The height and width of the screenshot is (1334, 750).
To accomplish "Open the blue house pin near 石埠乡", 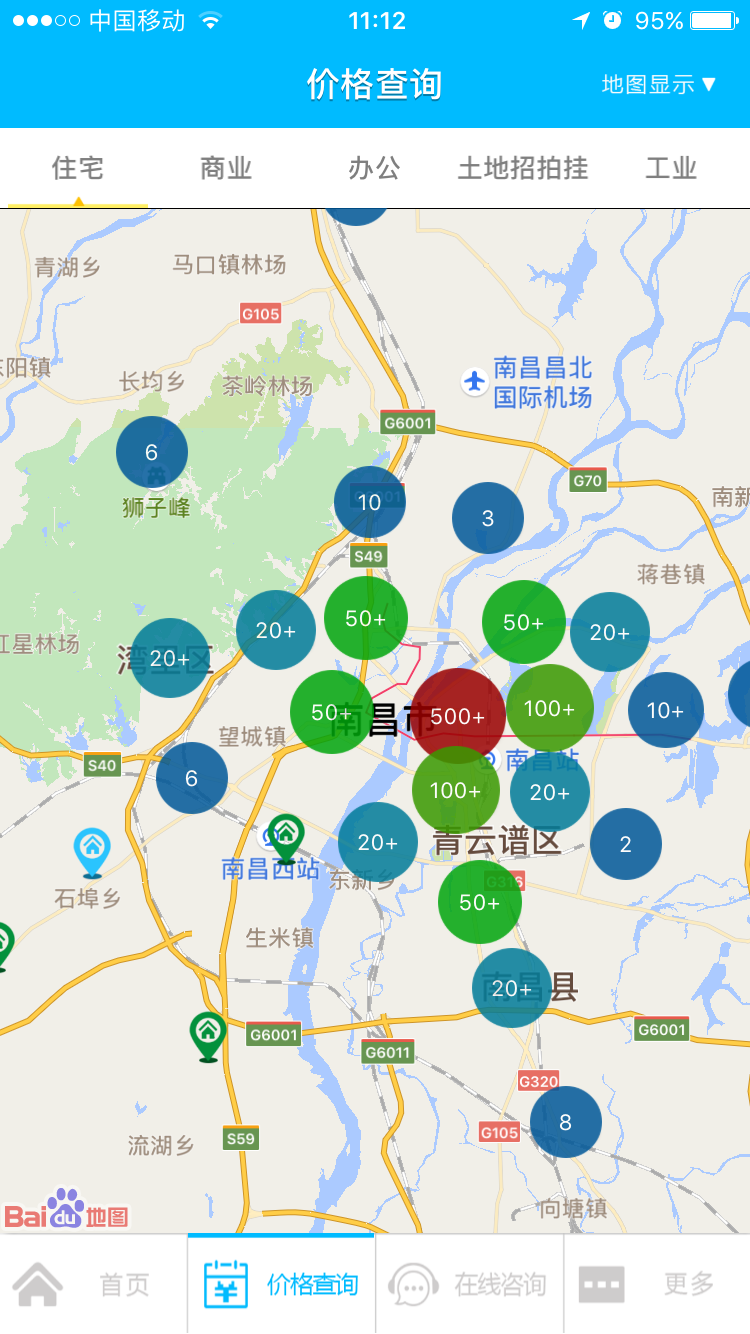I will pos(92,850).
